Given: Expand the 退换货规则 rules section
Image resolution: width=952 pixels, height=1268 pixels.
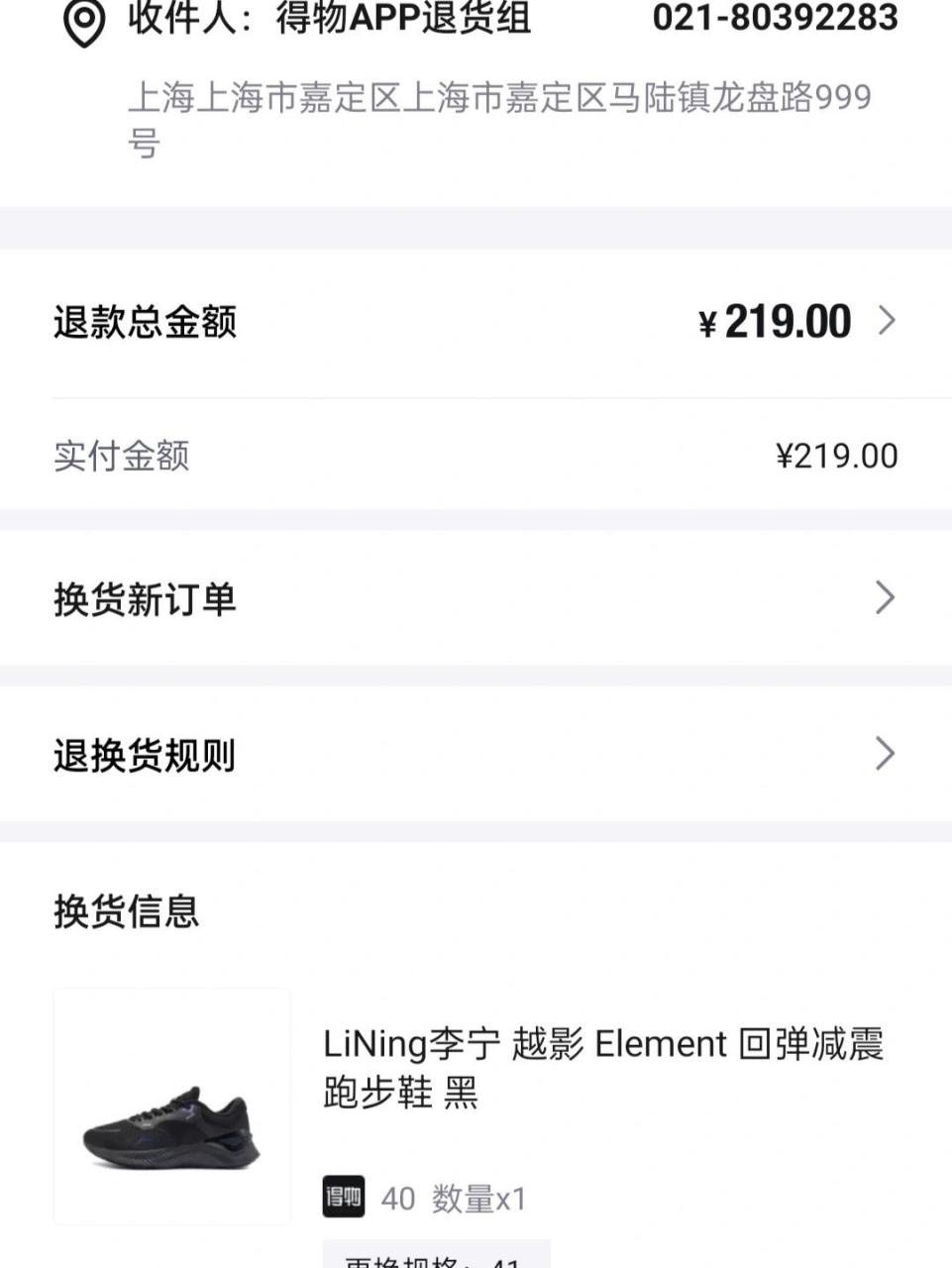Looking at the screenshot, I should click(x=144, y=755).
